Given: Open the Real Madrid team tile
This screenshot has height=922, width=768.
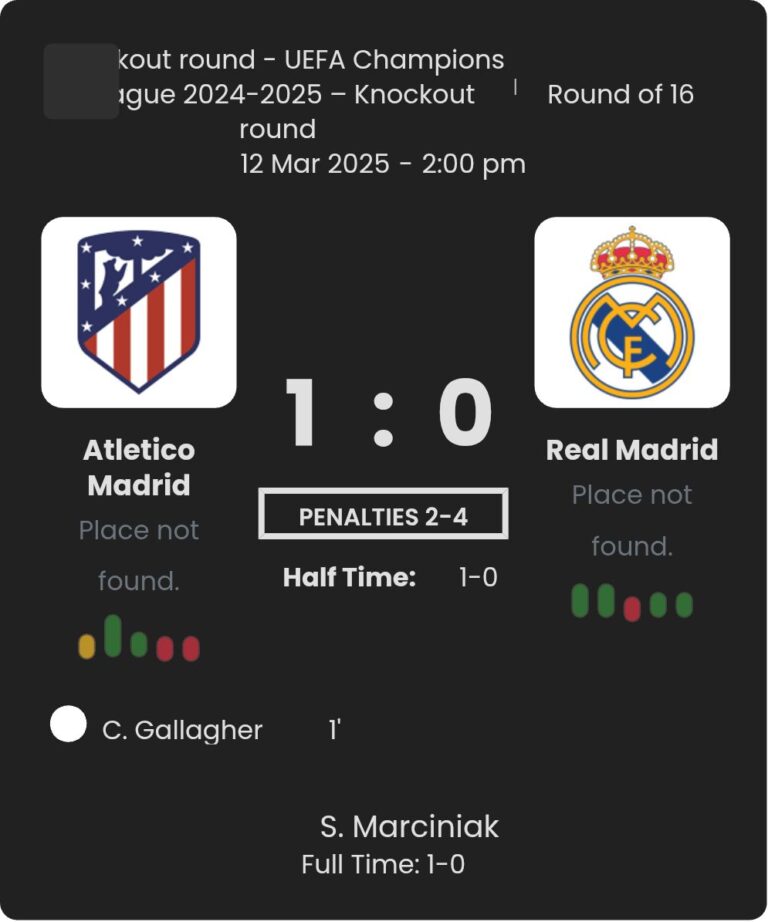Looking at the screenshot, I should click(x=631, y=312).
